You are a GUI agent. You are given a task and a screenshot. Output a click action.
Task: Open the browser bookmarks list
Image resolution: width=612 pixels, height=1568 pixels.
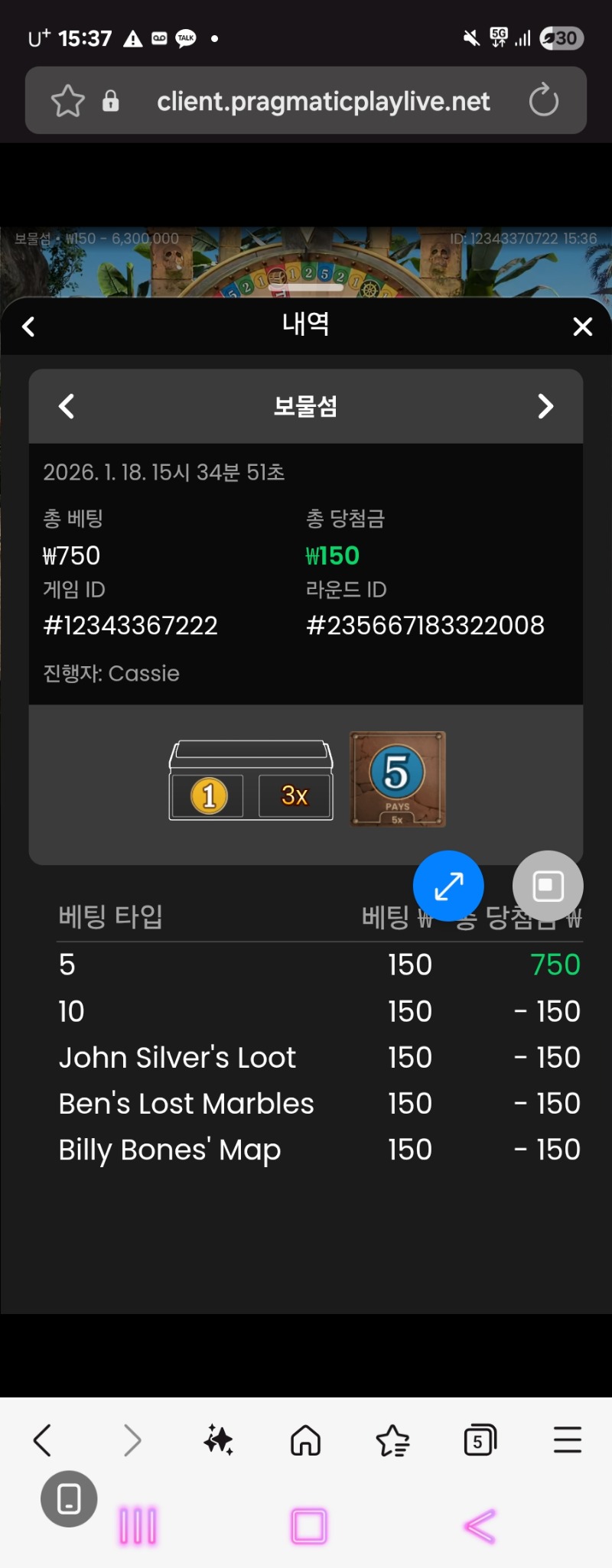(x=393, y=1440)
